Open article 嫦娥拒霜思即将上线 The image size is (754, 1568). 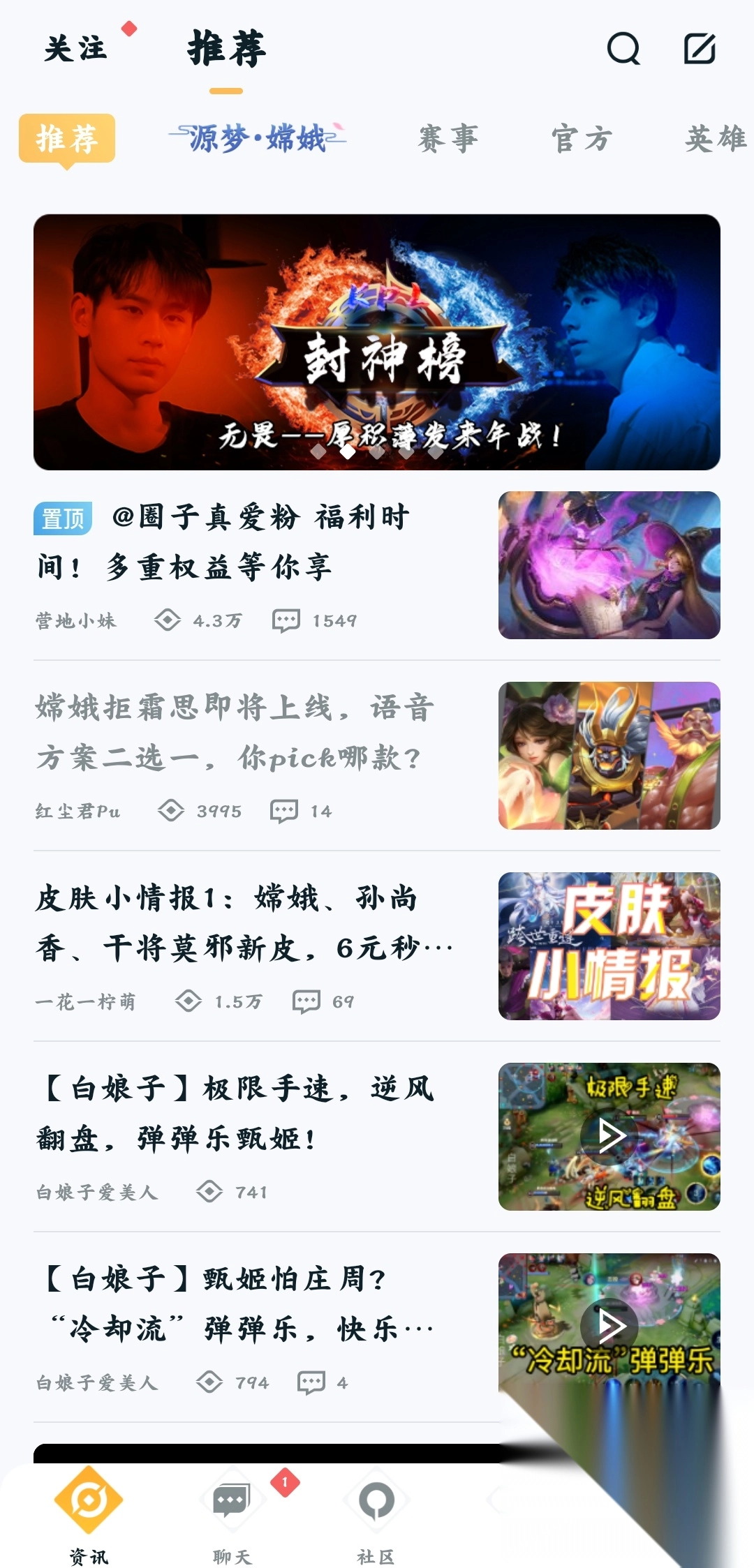click(x=234, y=733)
